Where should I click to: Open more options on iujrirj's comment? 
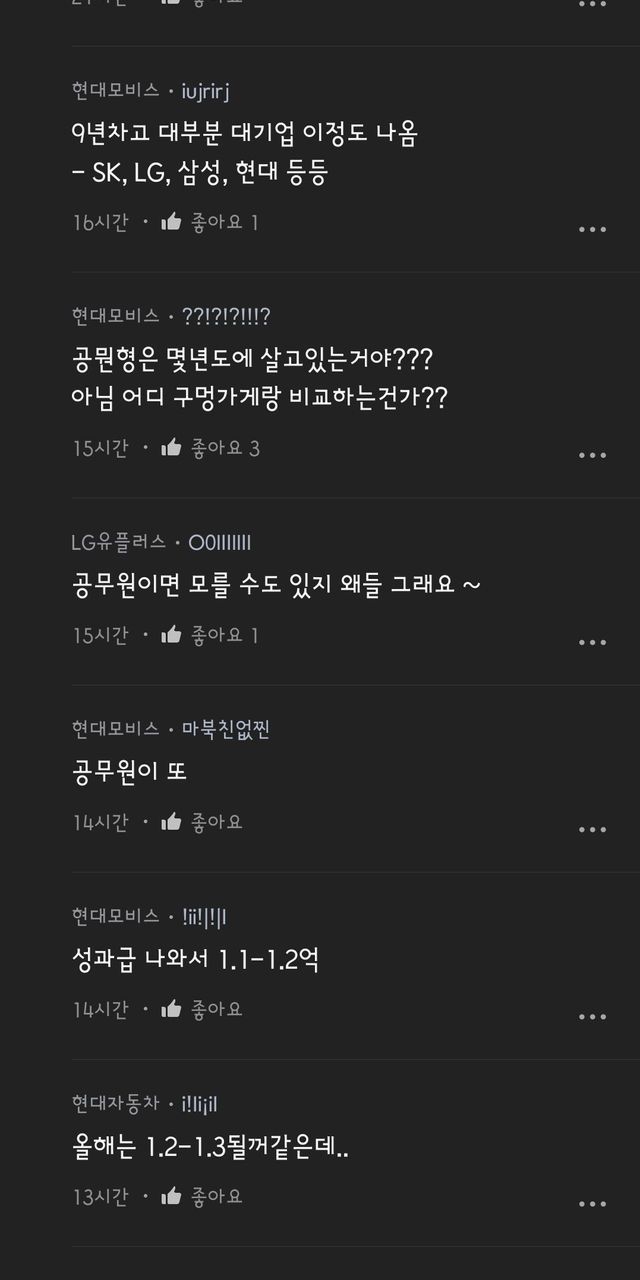point(592,229)
